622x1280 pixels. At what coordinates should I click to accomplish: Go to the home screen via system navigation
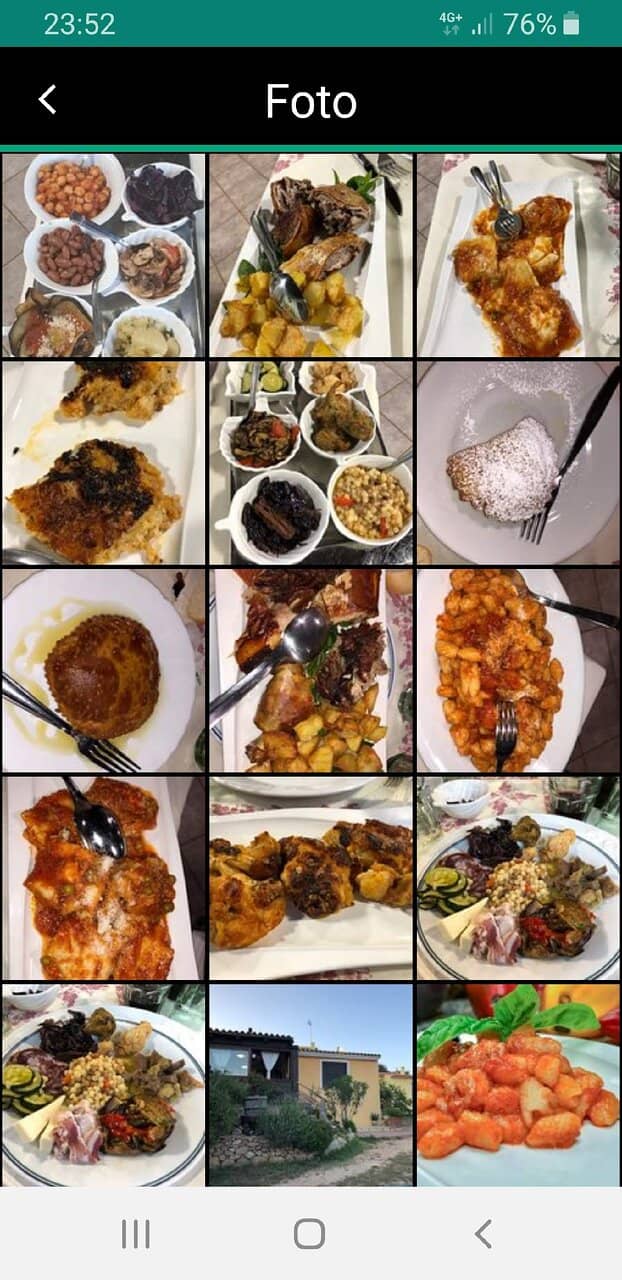[310, 1234]
